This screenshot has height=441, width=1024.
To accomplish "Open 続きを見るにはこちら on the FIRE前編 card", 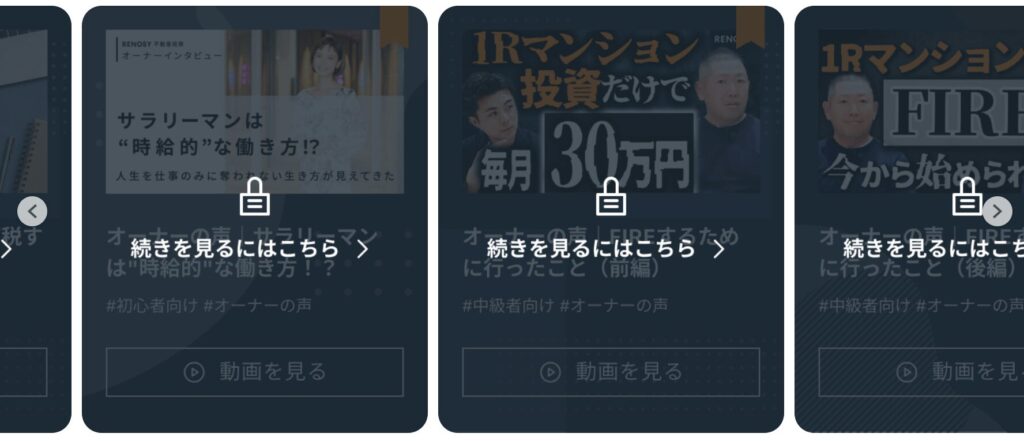I will [606, 249].
